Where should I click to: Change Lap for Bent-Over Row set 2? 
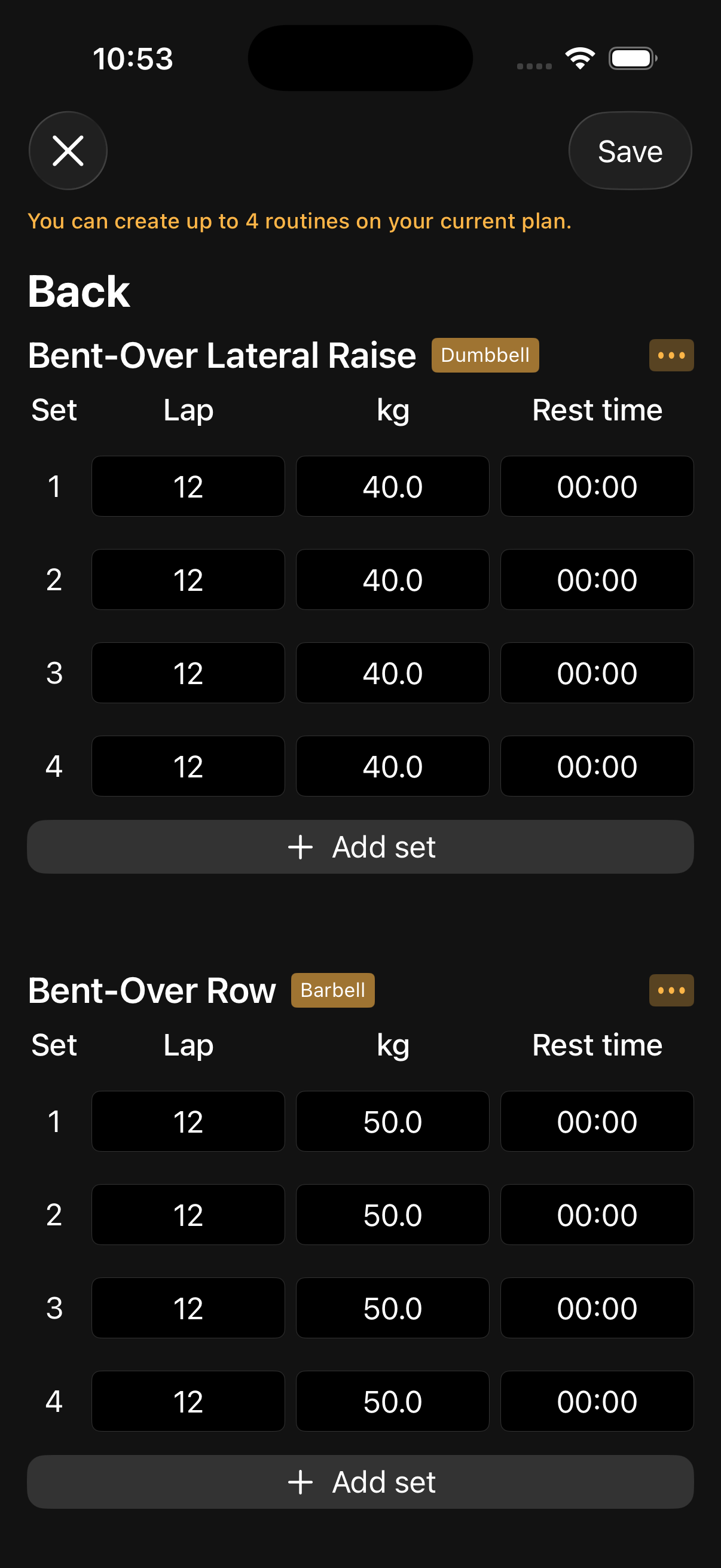tap(188, 1215)
